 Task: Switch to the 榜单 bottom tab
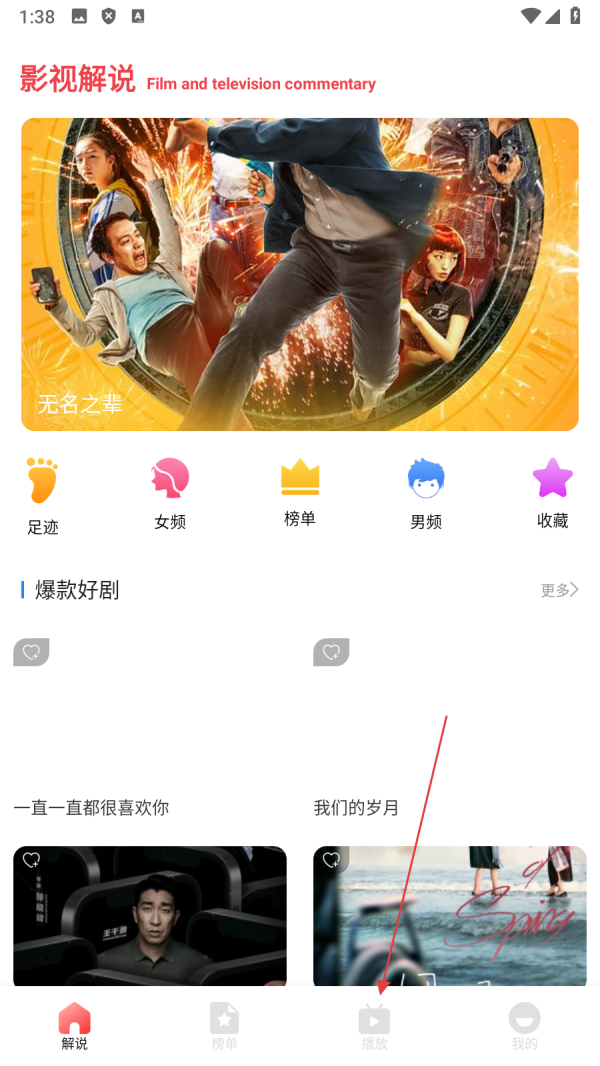click(225, 1027)
